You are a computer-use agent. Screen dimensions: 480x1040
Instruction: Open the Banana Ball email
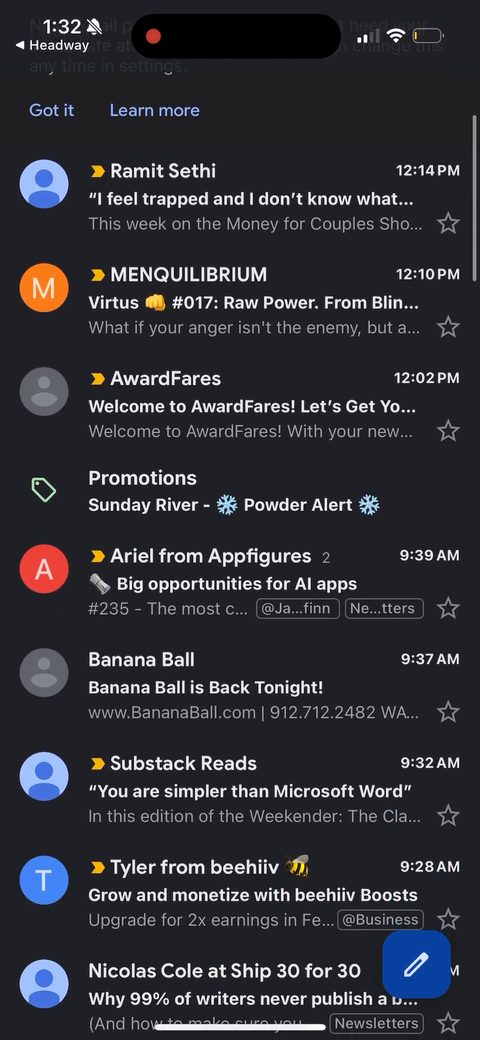pyautogui.click(x=240, y=686)
